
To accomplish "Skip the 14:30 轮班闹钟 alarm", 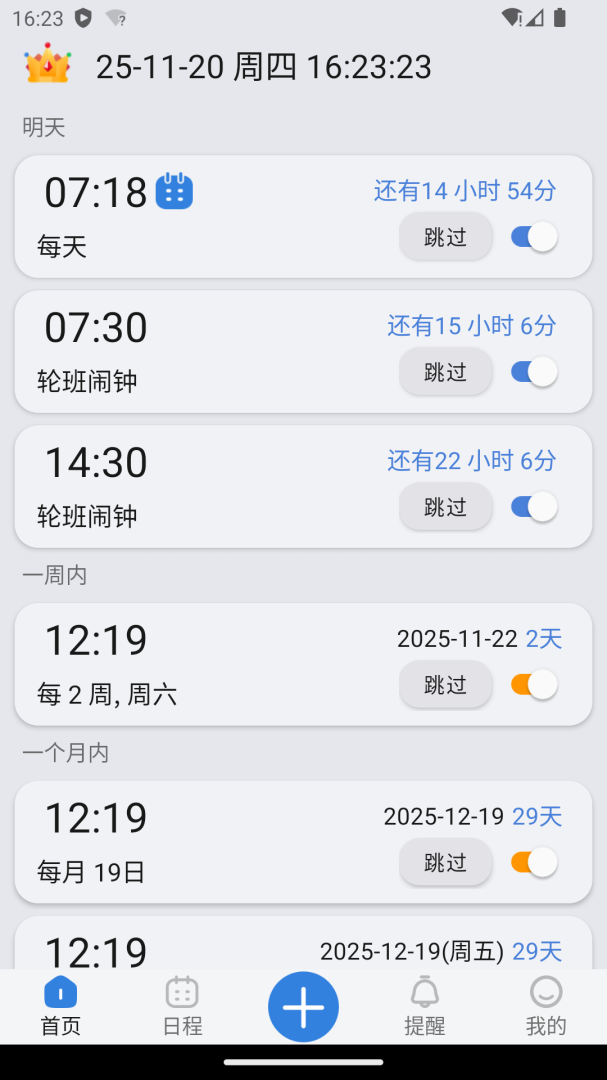I will tap(446, 507).
